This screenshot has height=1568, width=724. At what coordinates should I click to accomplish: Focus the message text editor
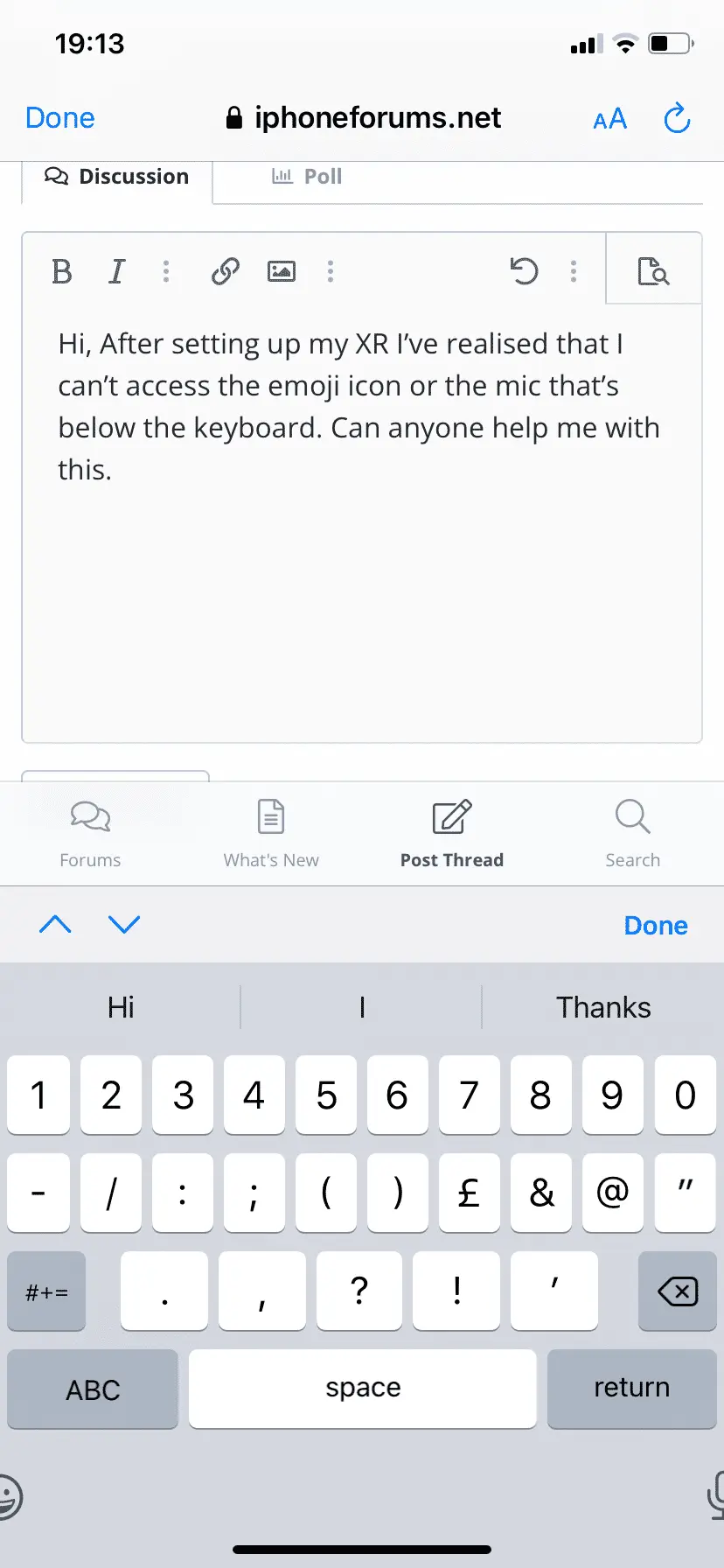point(361,569)
